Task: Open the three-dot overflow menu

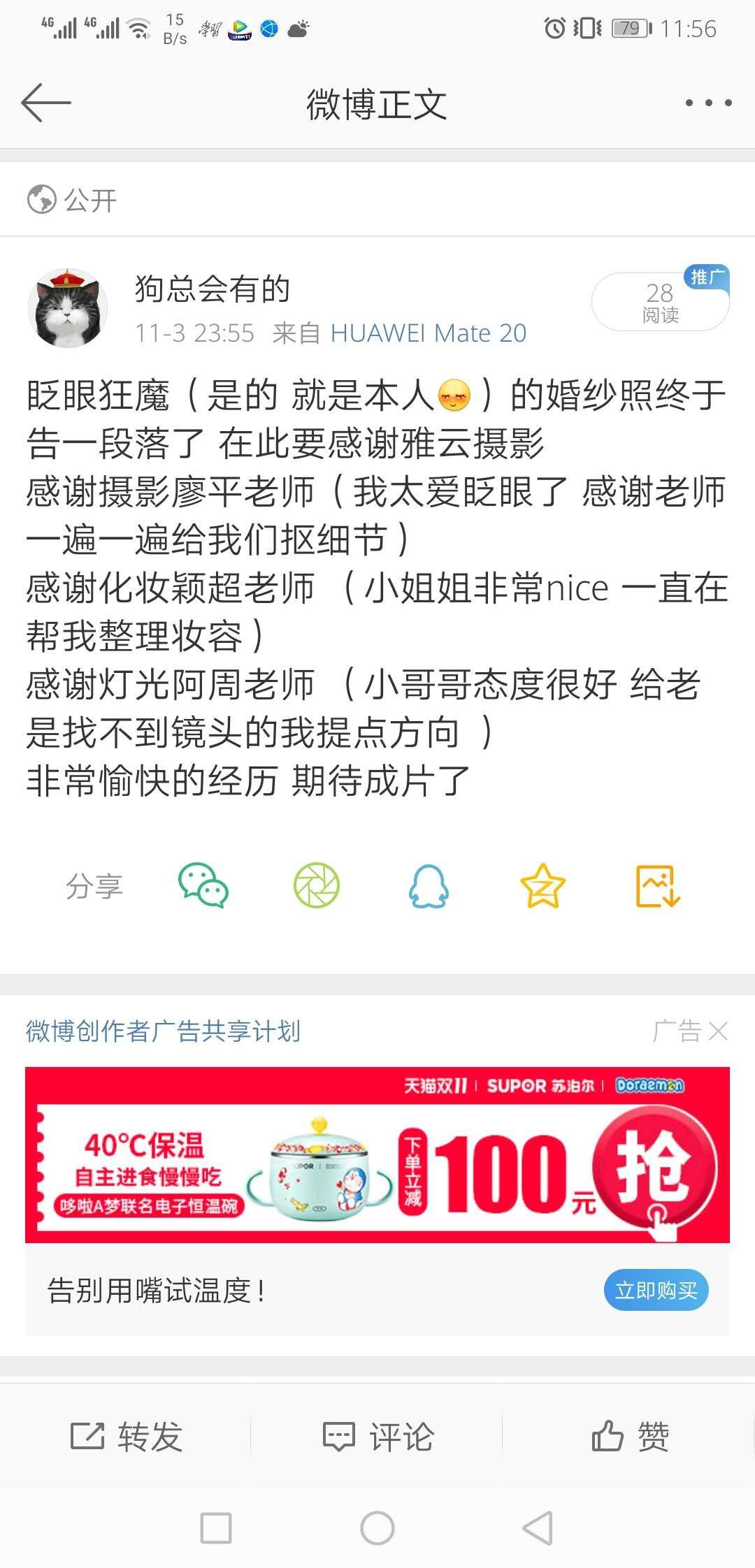Action: (x=707, y=103)
